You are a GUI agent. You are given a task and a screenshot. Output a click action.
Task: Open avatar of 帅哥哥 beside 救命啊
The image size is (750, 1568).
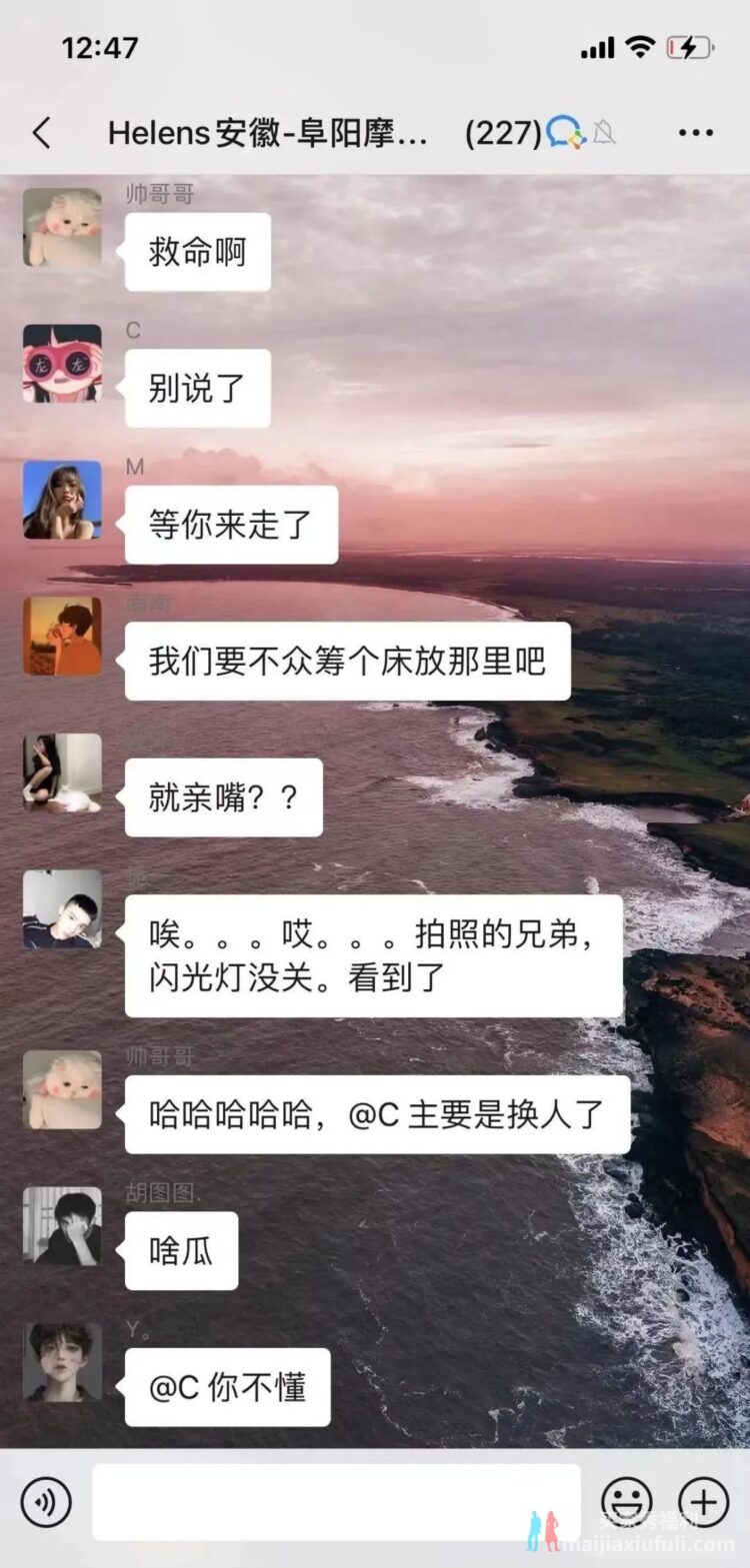62,227
